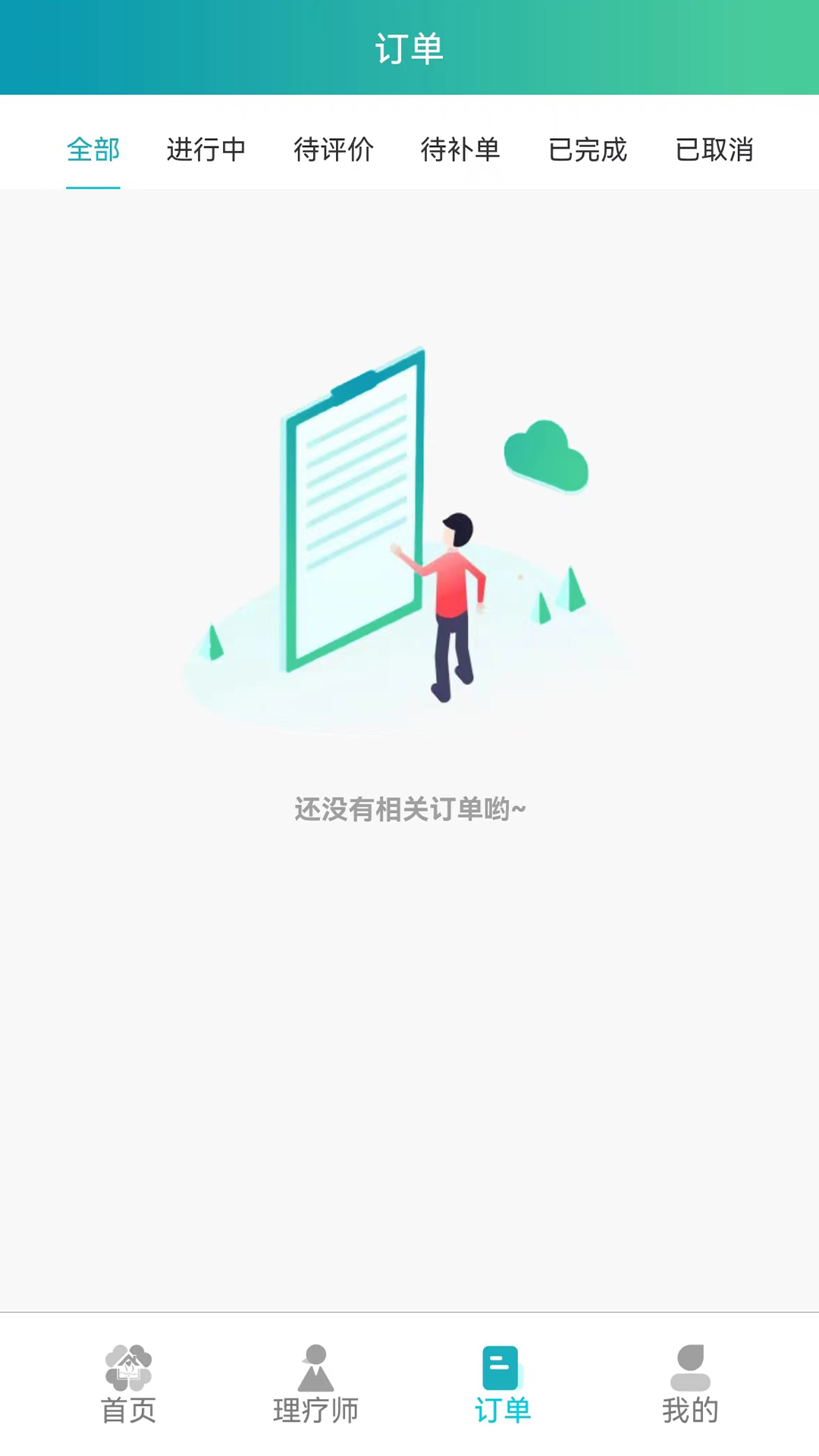
Task: Tap 订单 in the bottom bar
Action: point(502,1384)
